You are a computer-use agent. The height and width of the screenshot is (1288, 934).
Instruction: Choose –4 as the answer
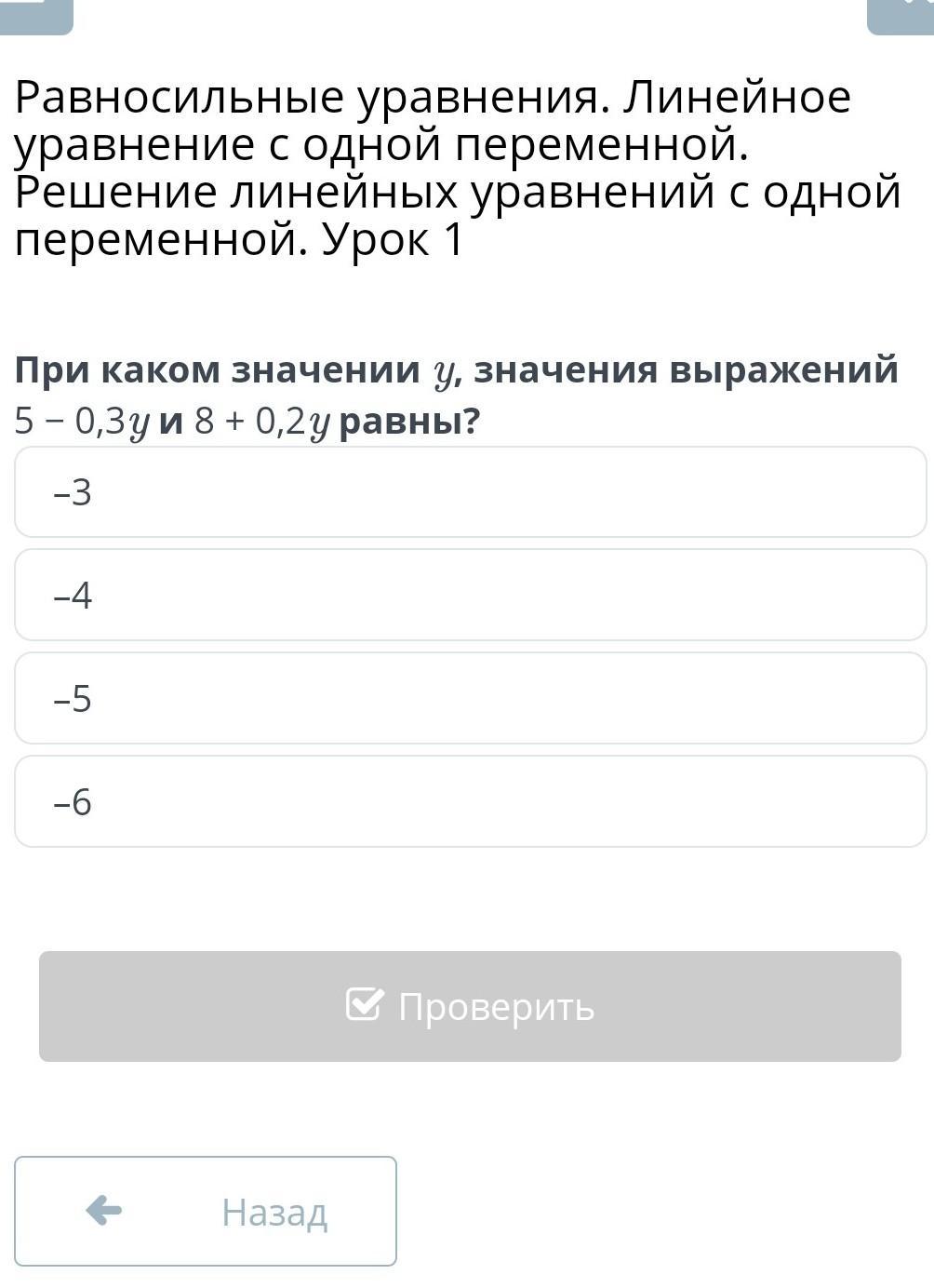(471, 596)
